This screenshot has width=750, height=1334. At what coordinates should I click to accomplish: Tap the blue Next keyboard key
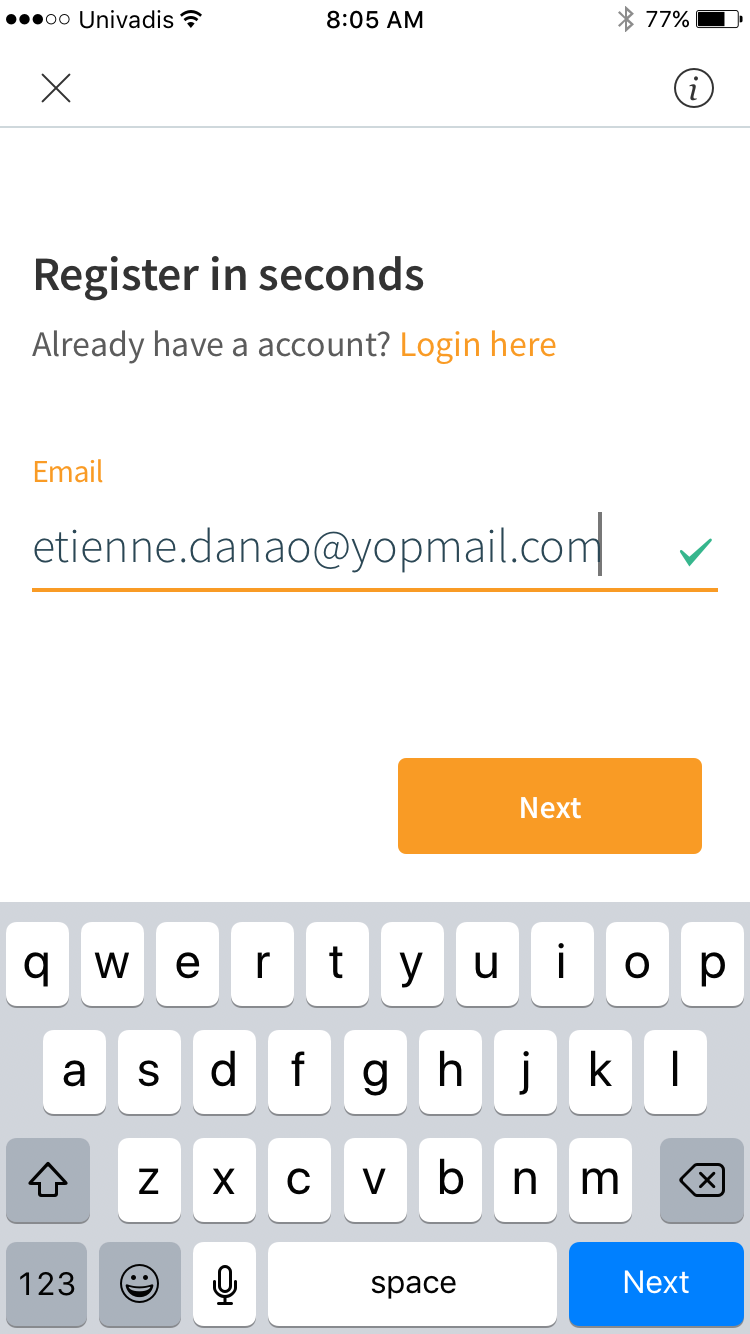(656, 1282)
